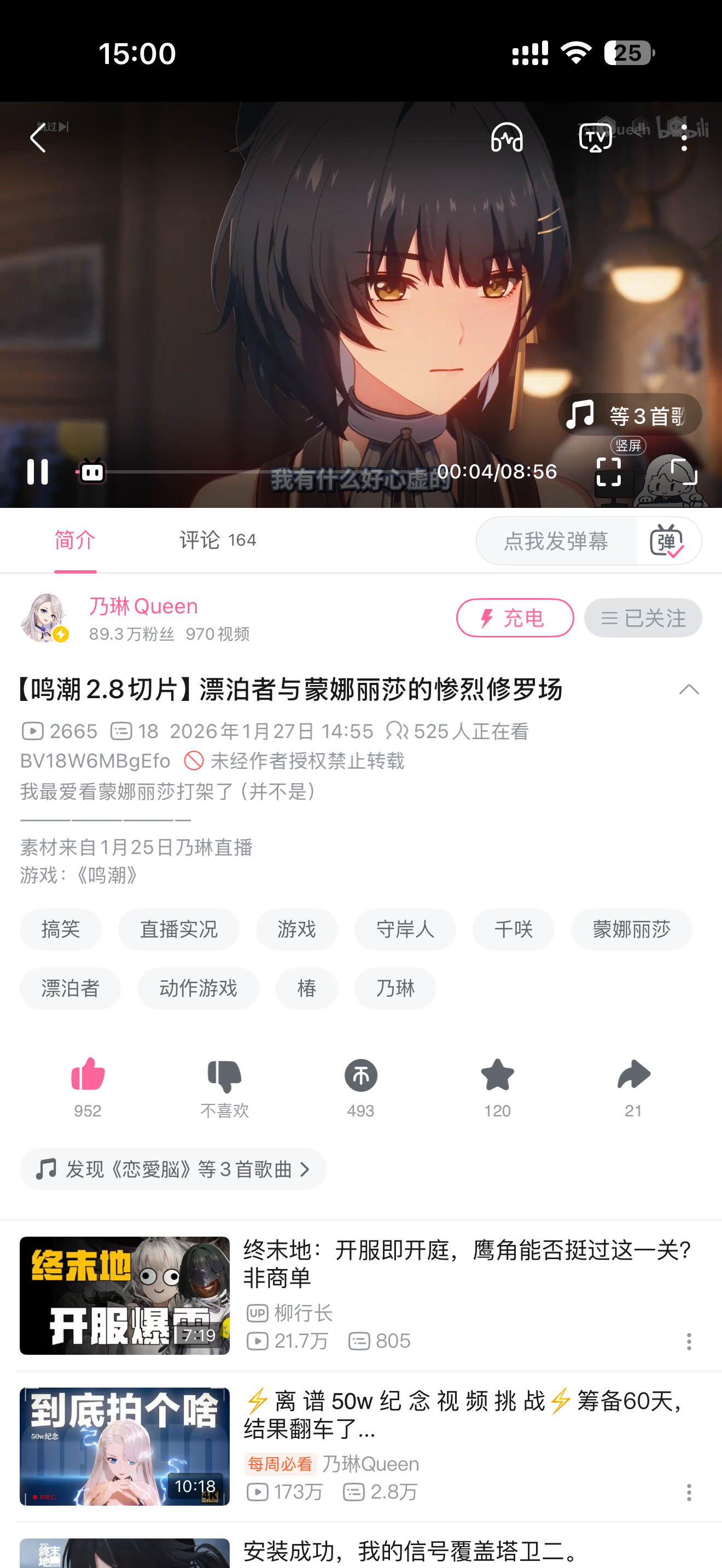Enter fullscreen mode
The width and height of the screenshot is (722, 1568).
[608, 472]
